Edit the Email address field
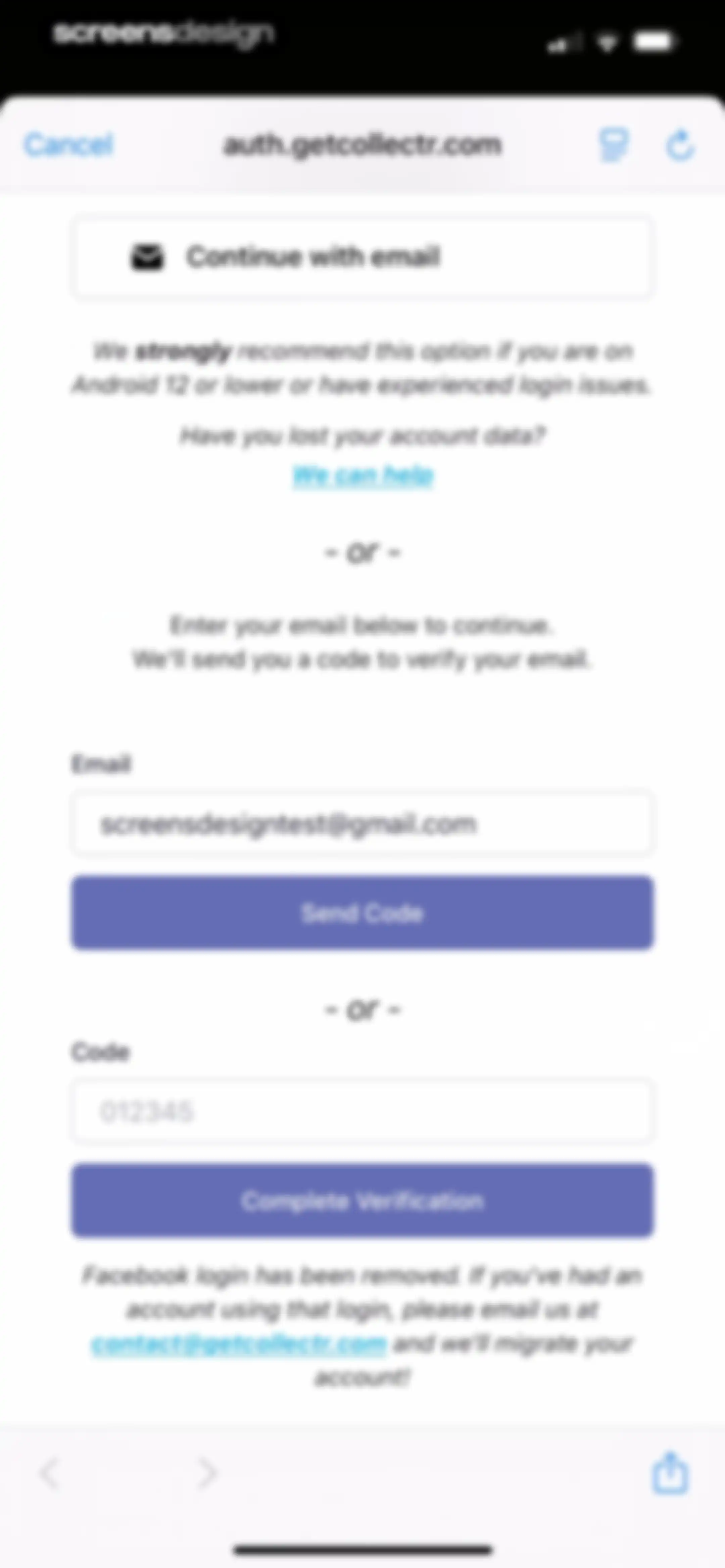Image resolution: width=725 pixels, height=1568 pixels. [362, 823]
